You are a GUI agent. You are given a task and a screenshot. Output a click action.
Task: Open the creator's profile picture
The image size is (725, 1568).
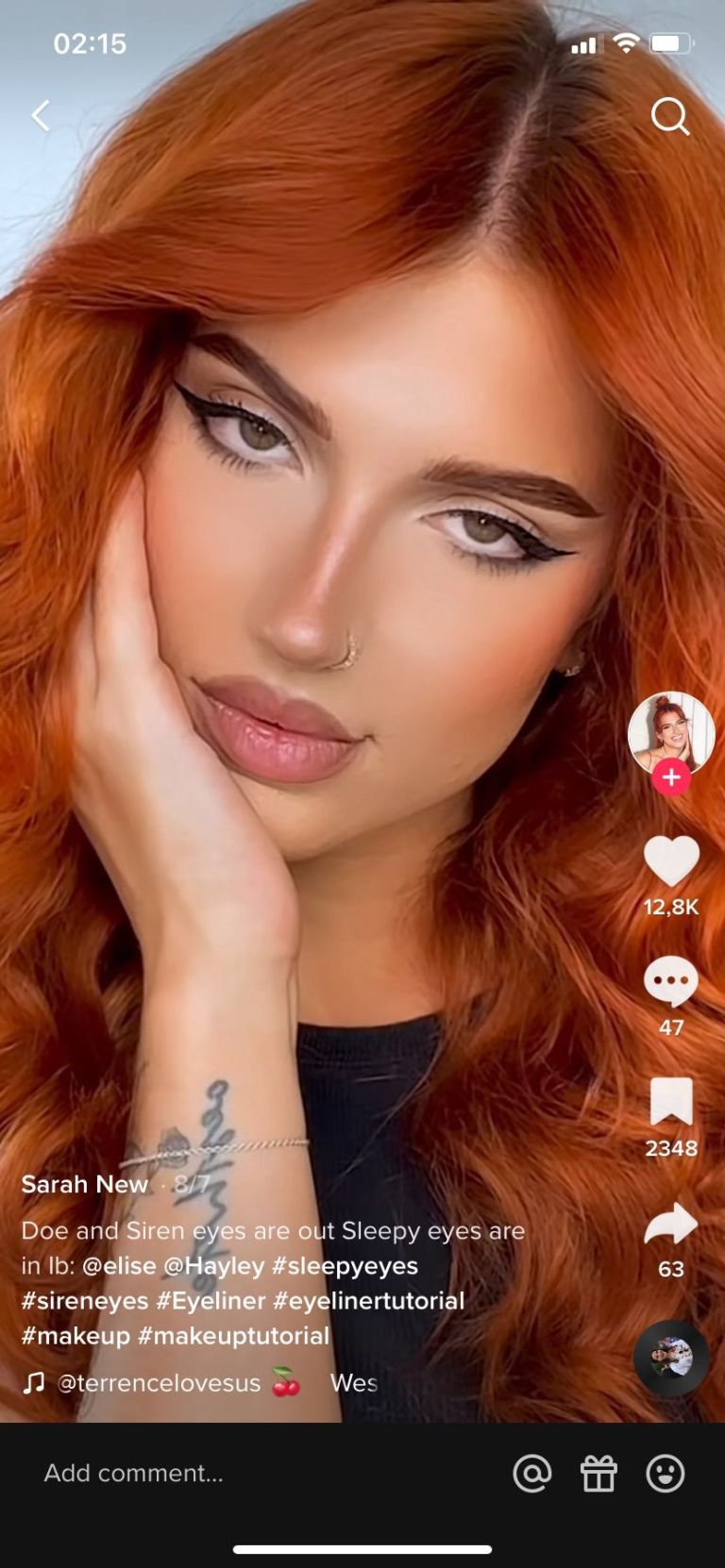point(671,734)
